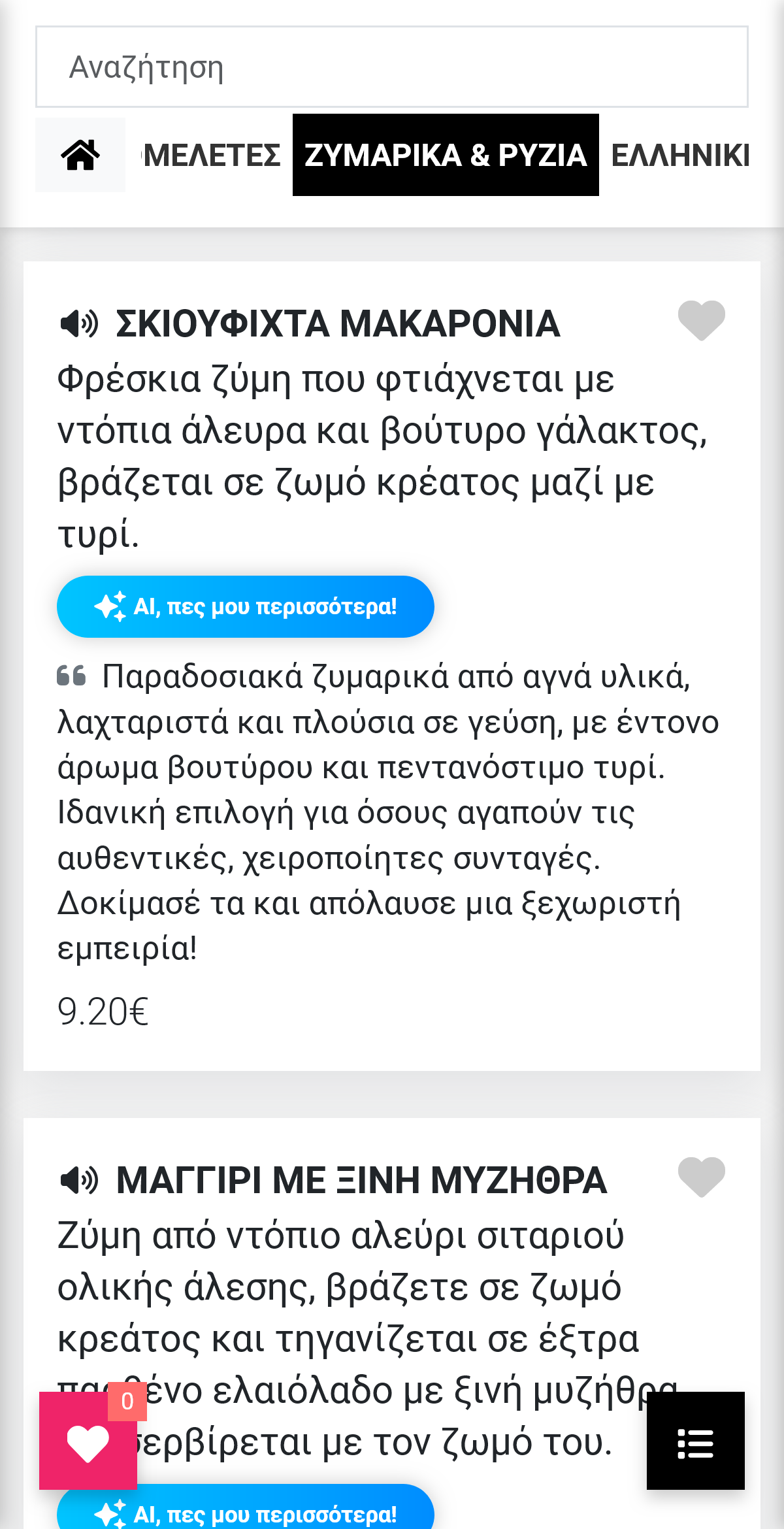
Task: Open the category list icon at bottom right
Action: [x=695, y=1443]
